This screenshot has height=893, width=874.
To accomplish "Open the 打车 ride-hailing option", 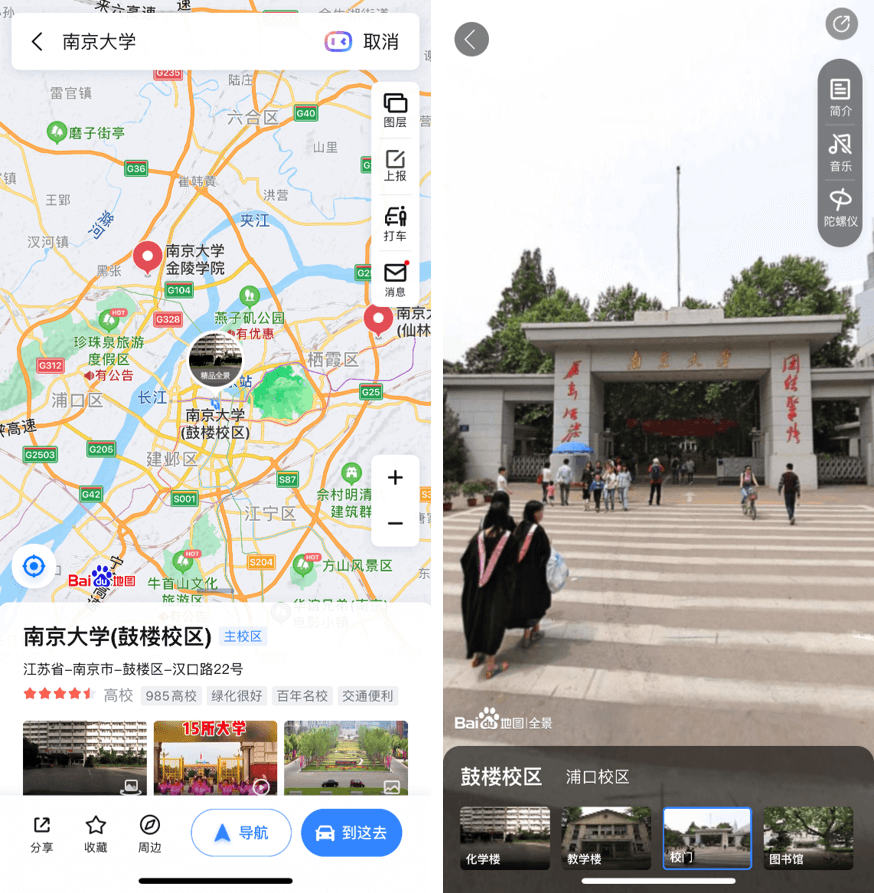I will 395,224.
